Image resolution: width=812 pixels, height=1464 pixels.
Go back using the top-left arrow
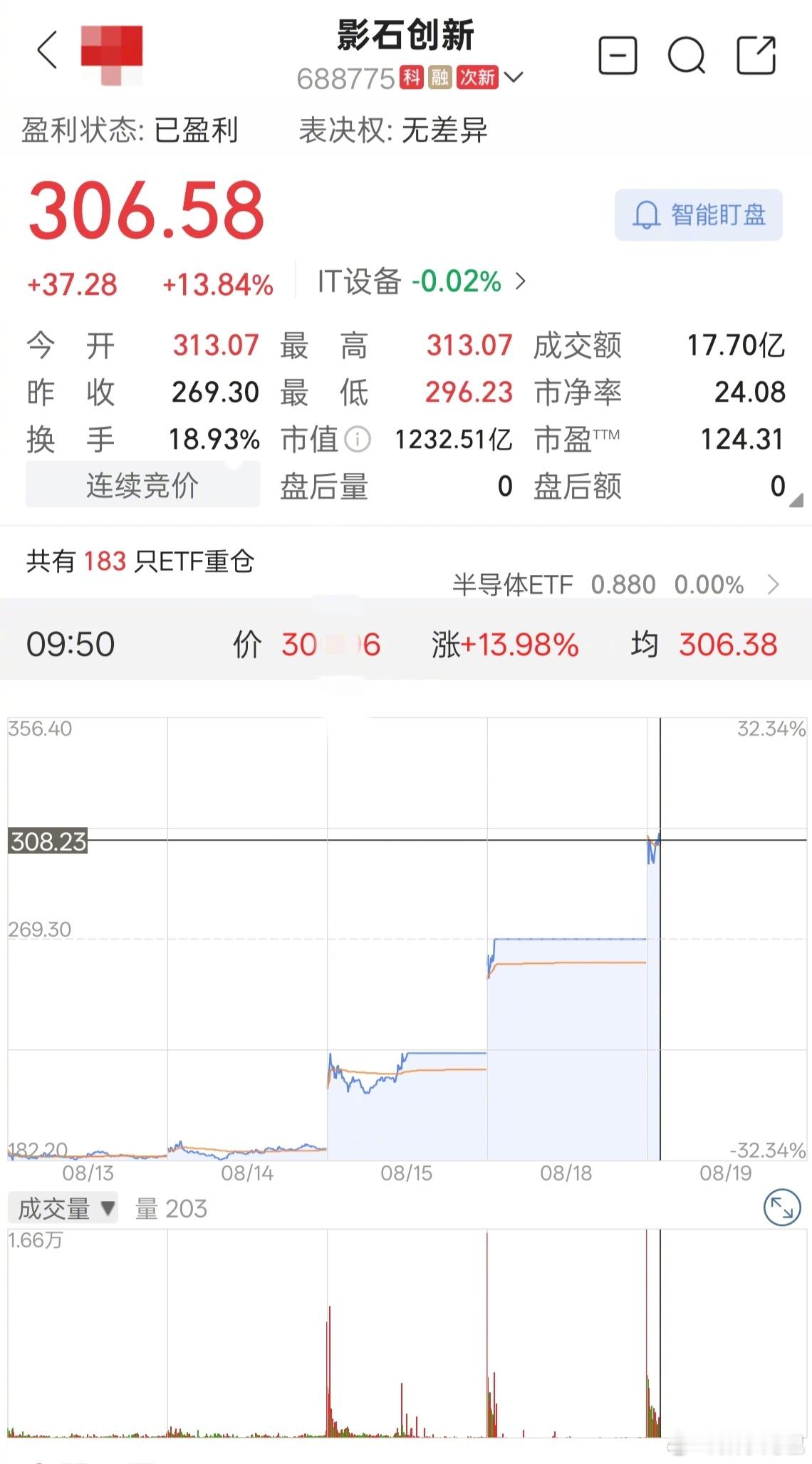pyautogui.click(x=47, y=50)
